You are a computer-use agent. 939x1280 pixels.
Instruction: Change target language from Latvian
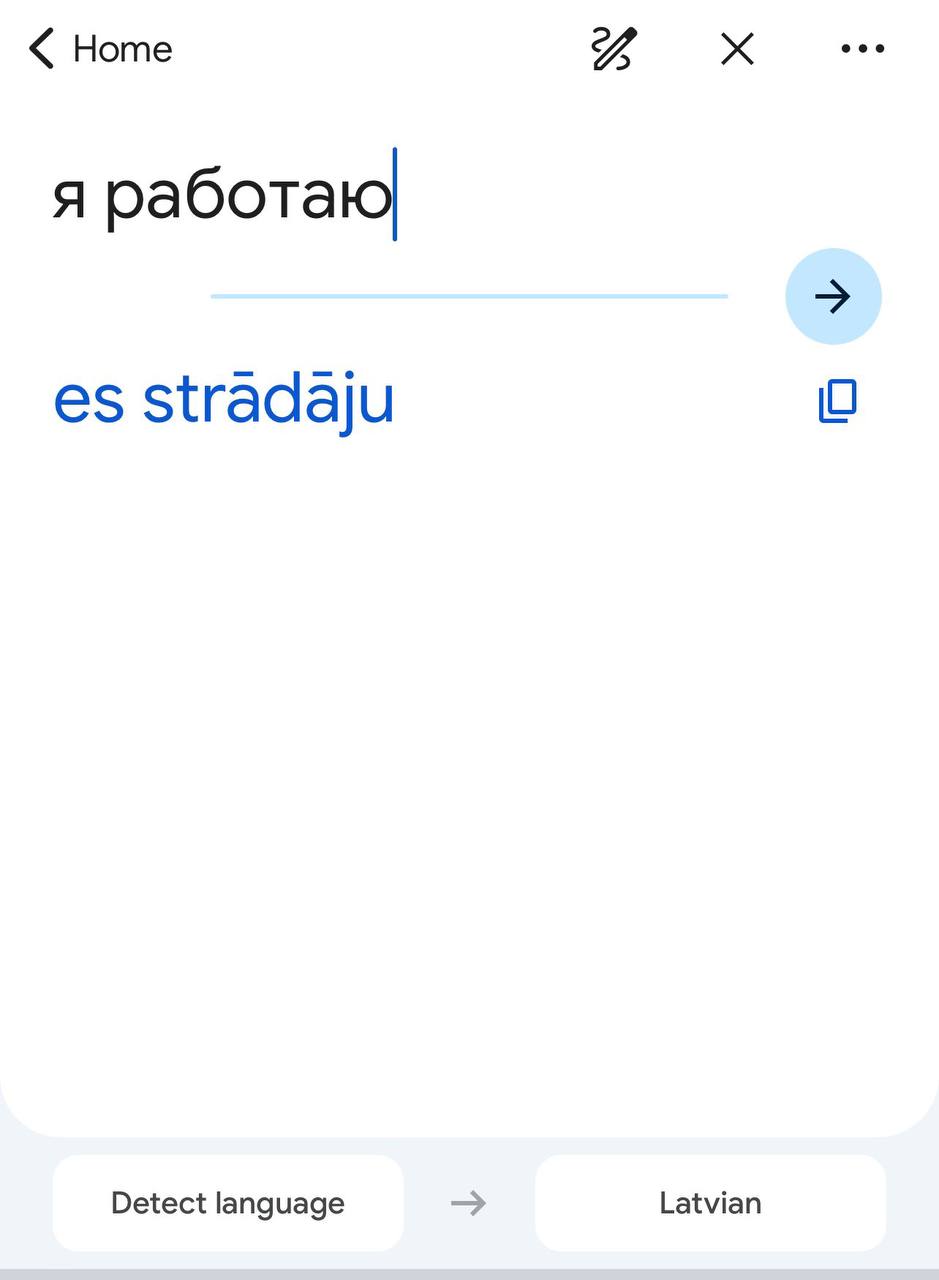point(710,1203)
